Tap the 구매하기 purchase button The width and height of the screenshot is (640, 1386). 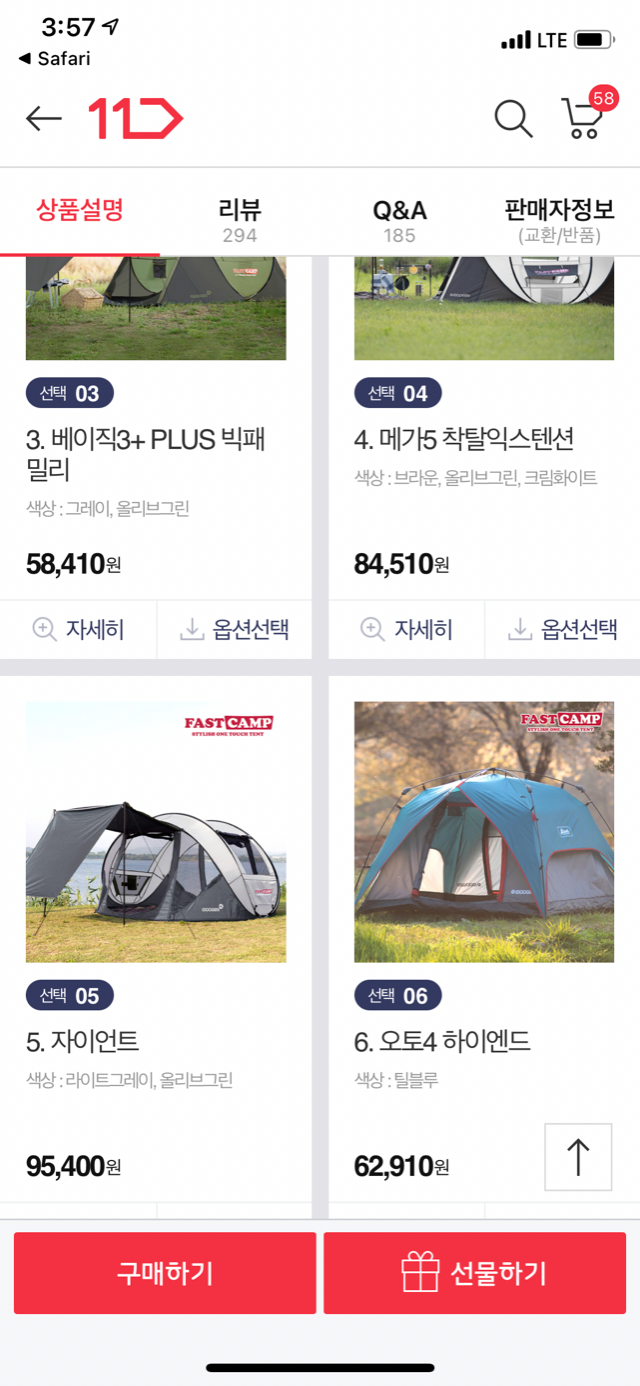165,1273
